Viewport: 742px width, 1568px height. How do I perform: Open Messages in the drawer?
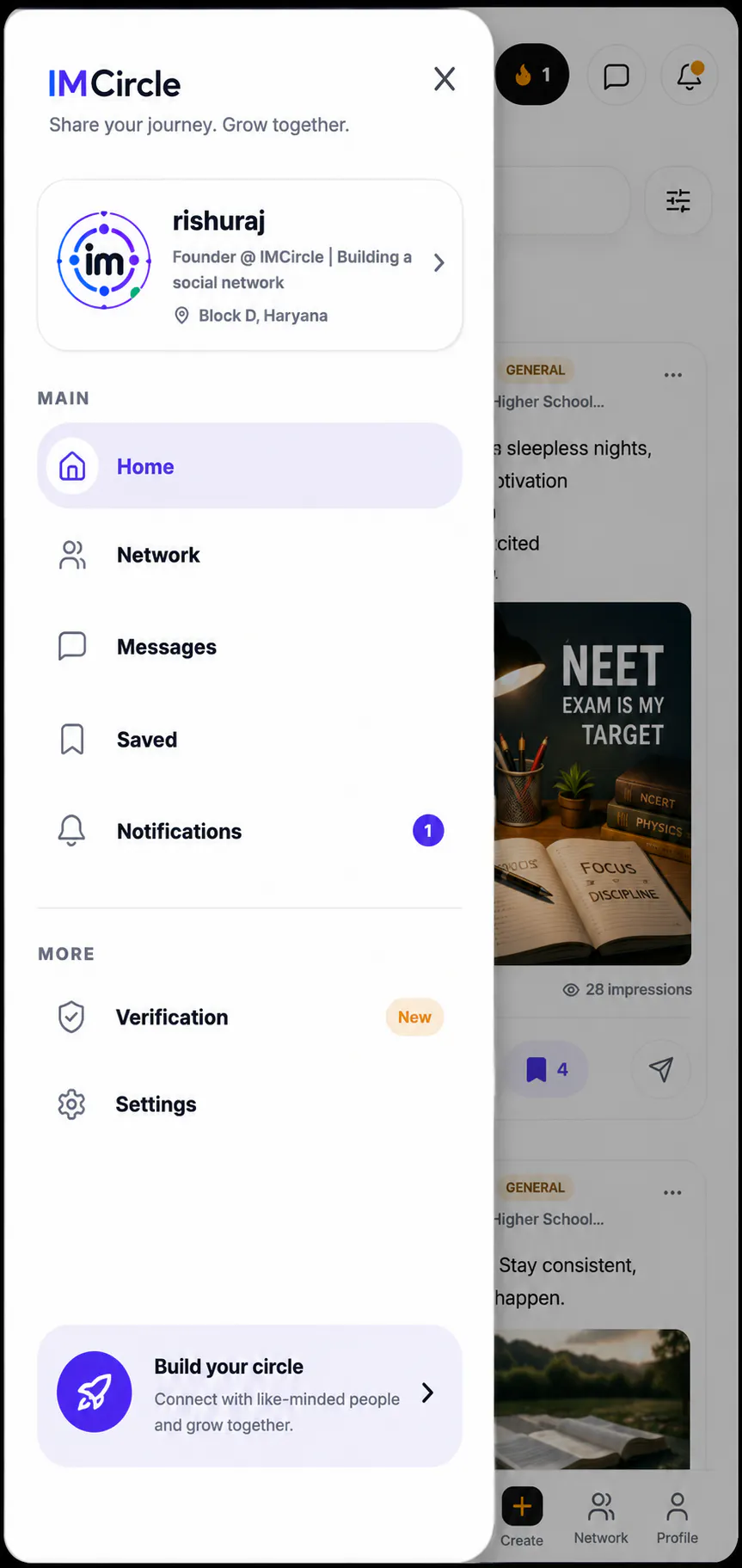(250, 647)
